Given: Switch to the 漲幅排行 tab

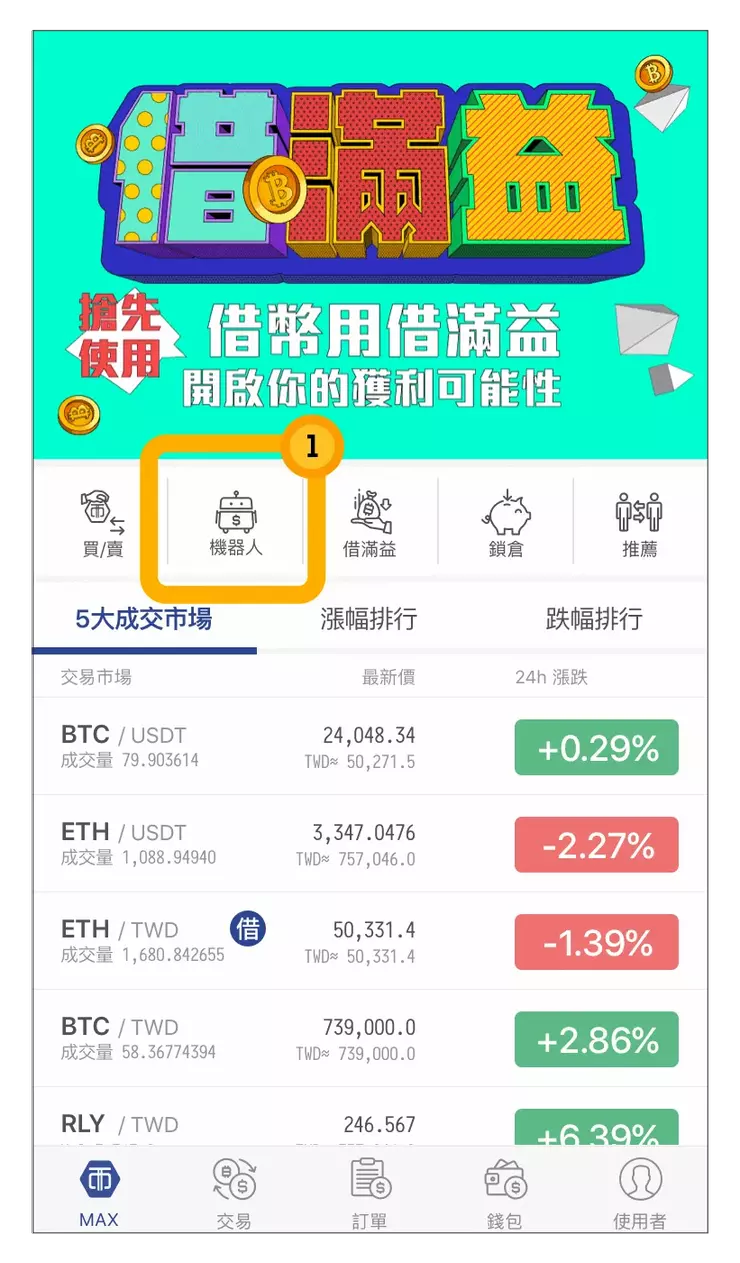Looking at the screenshot, I should [x=369, y=619].
